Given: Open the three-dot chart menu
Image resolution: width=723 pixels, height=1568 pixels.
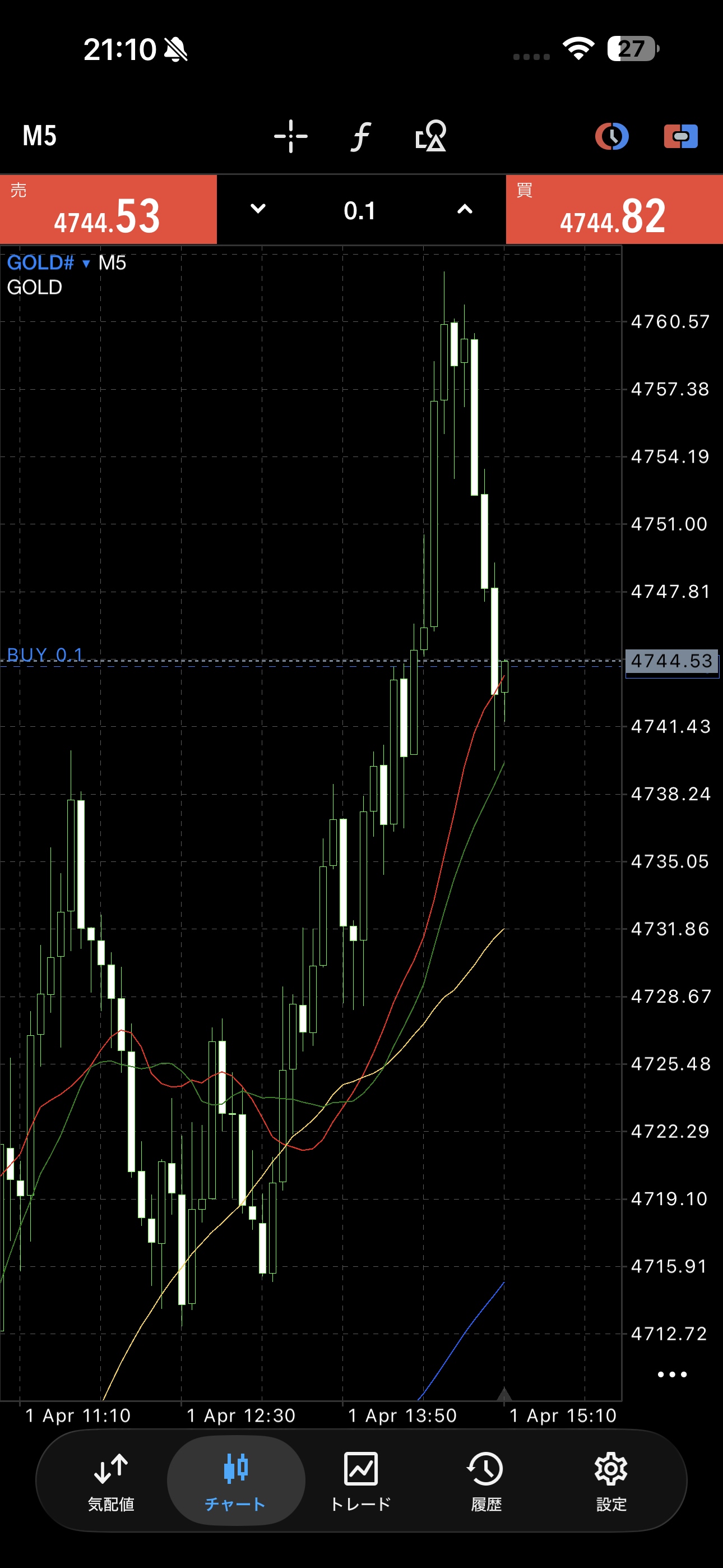Looking at the screenshot, I should 672,1375.
